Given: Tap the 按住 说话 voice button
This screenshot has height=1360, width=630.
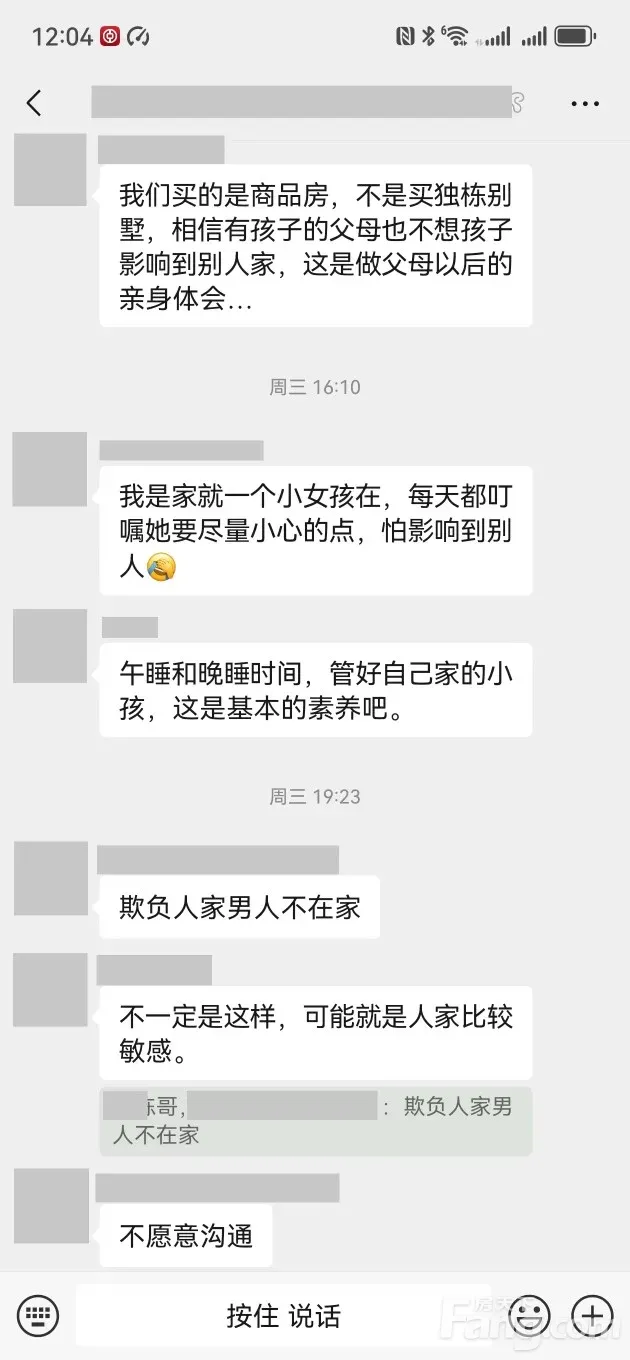Looking at the screenshot, I should tap(283, 1314).
